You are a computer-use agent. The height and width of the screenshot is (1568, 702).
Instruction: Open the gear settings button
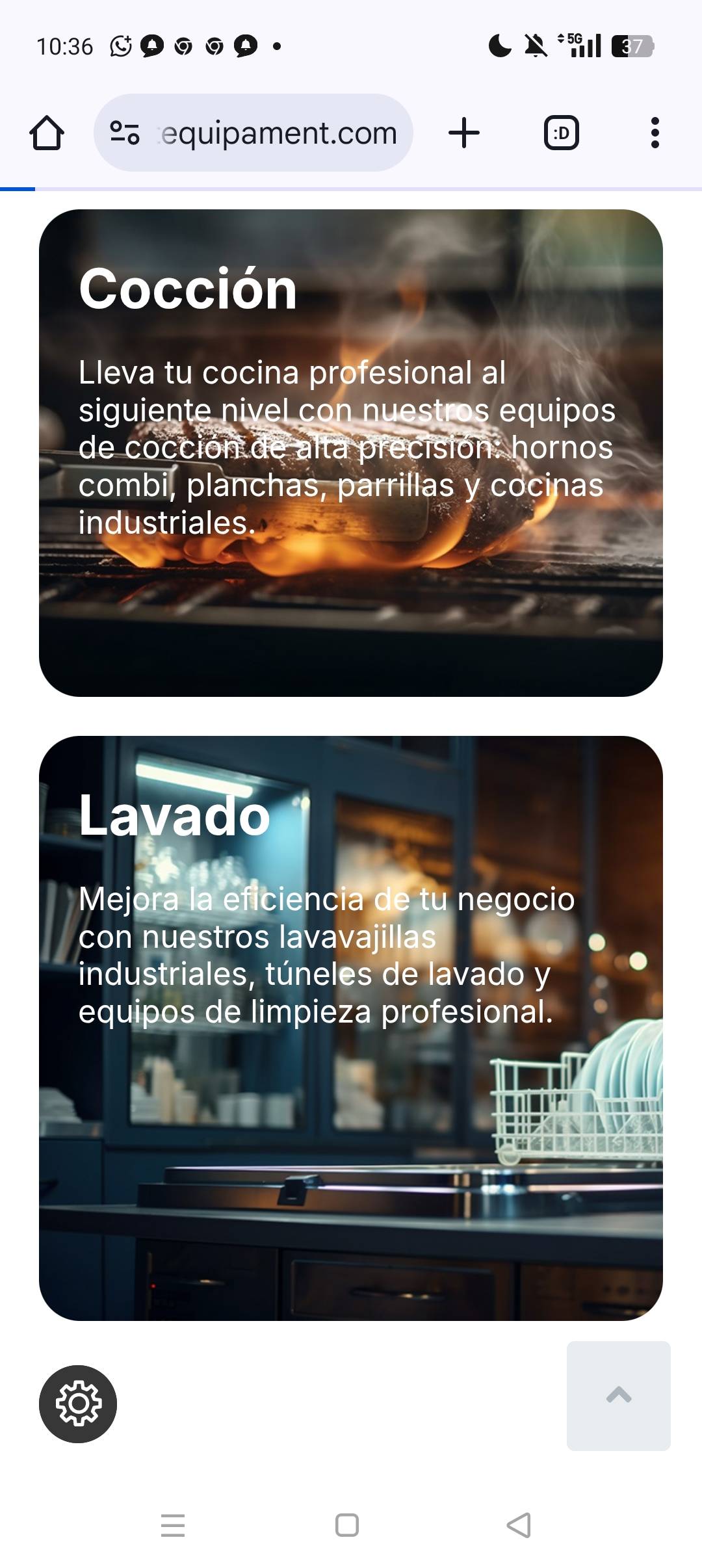[78, 1404]
